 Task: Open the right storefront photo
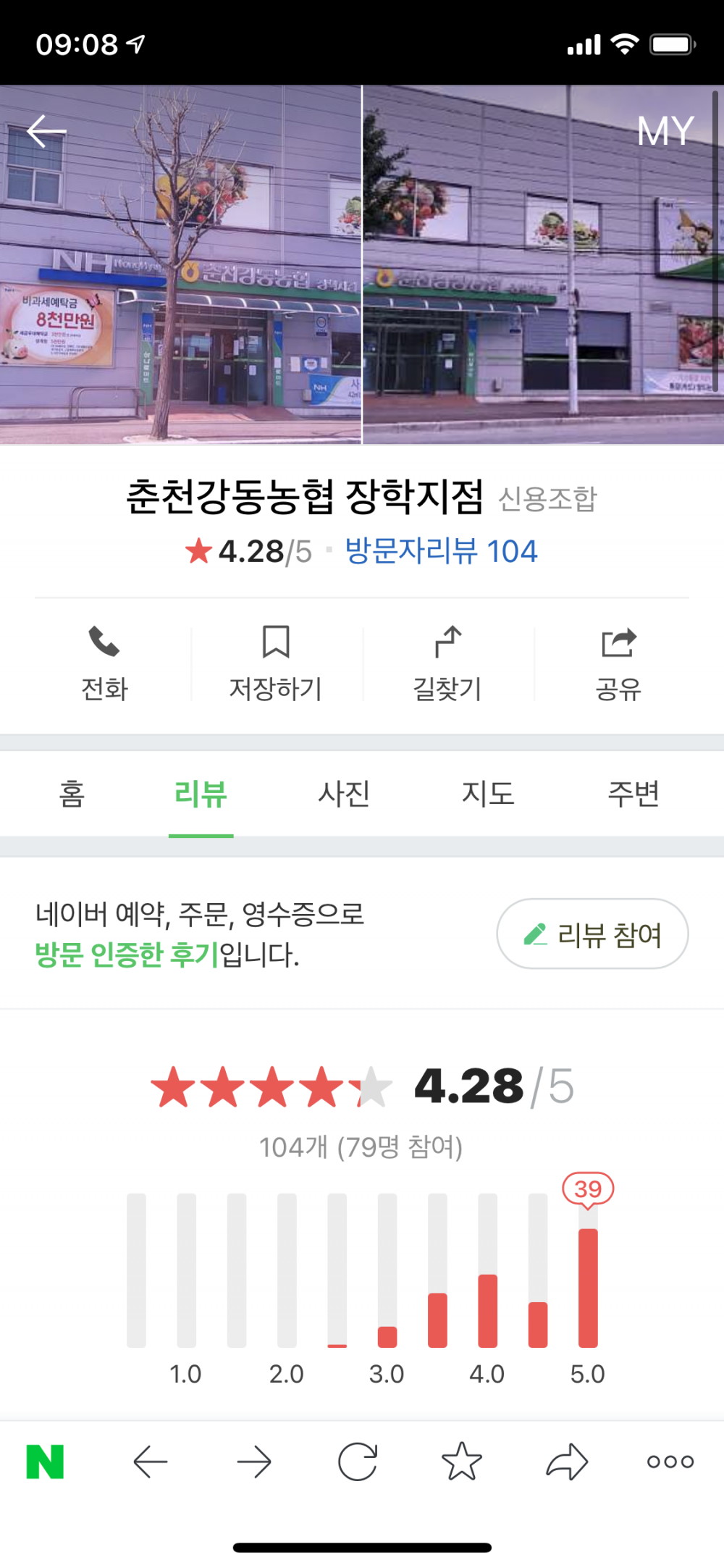click(x=543, y=264)
